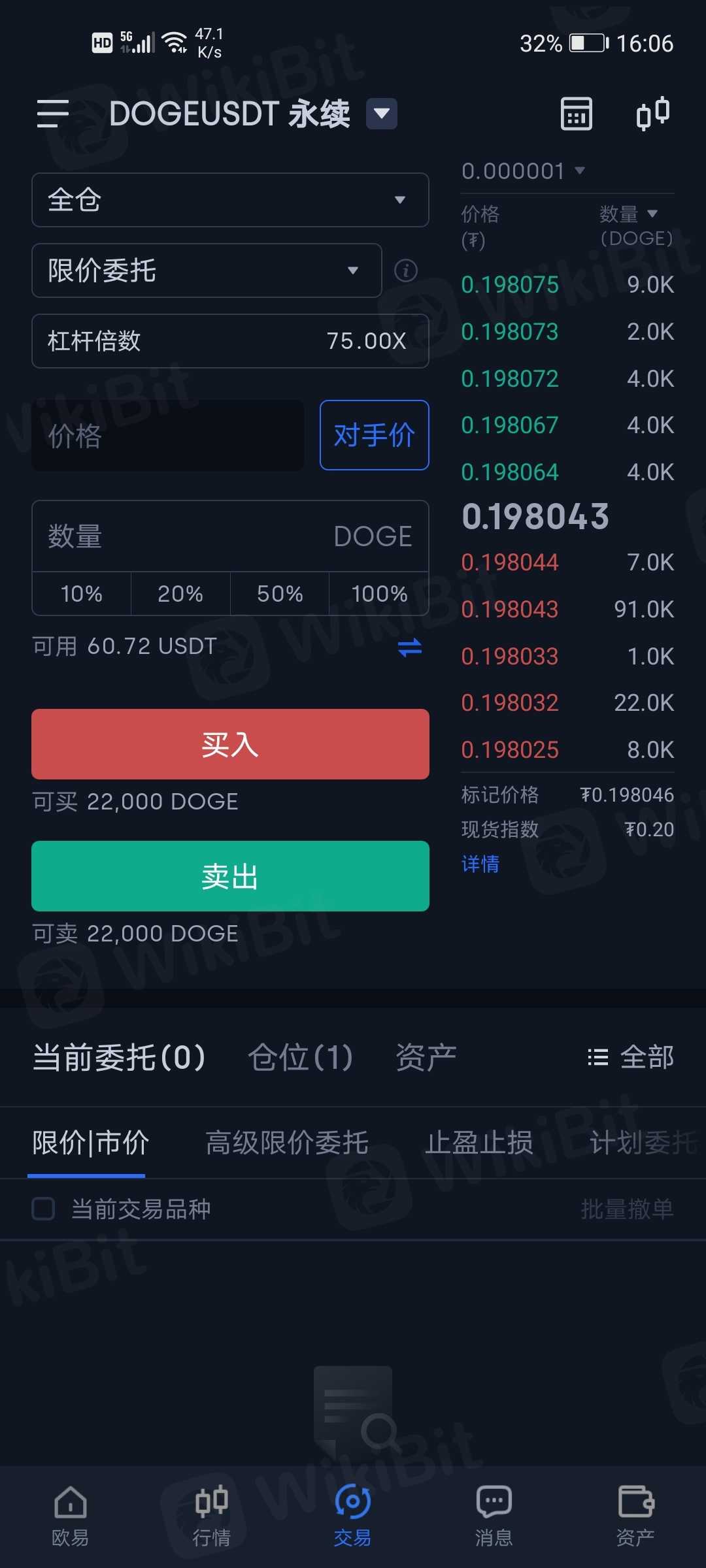
Task: Select 对手价 as the price
Action: point(374,435)
